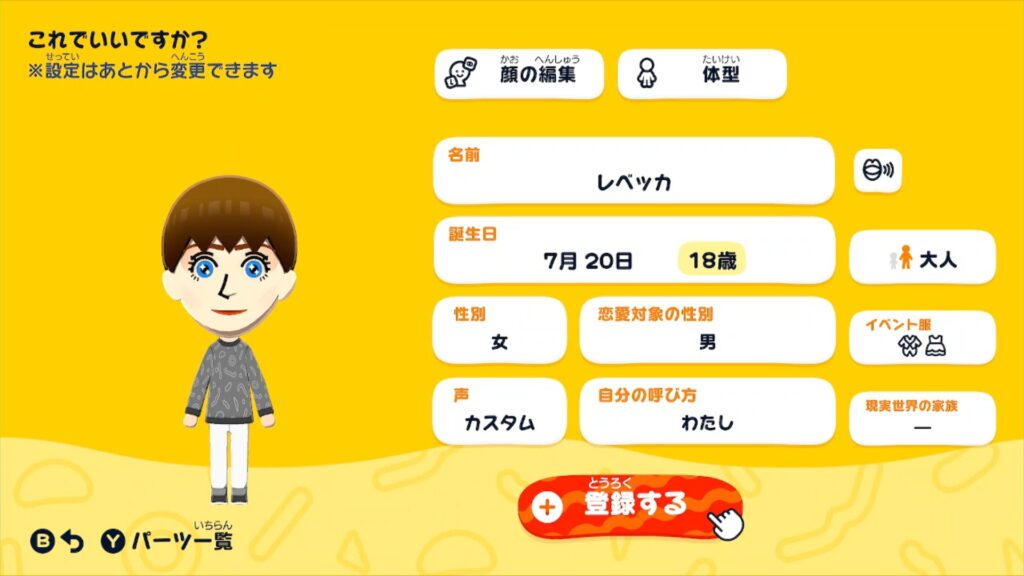Open 現実世界の家族 setting
The image size is (1024, 576).
(x=922, y=418)
